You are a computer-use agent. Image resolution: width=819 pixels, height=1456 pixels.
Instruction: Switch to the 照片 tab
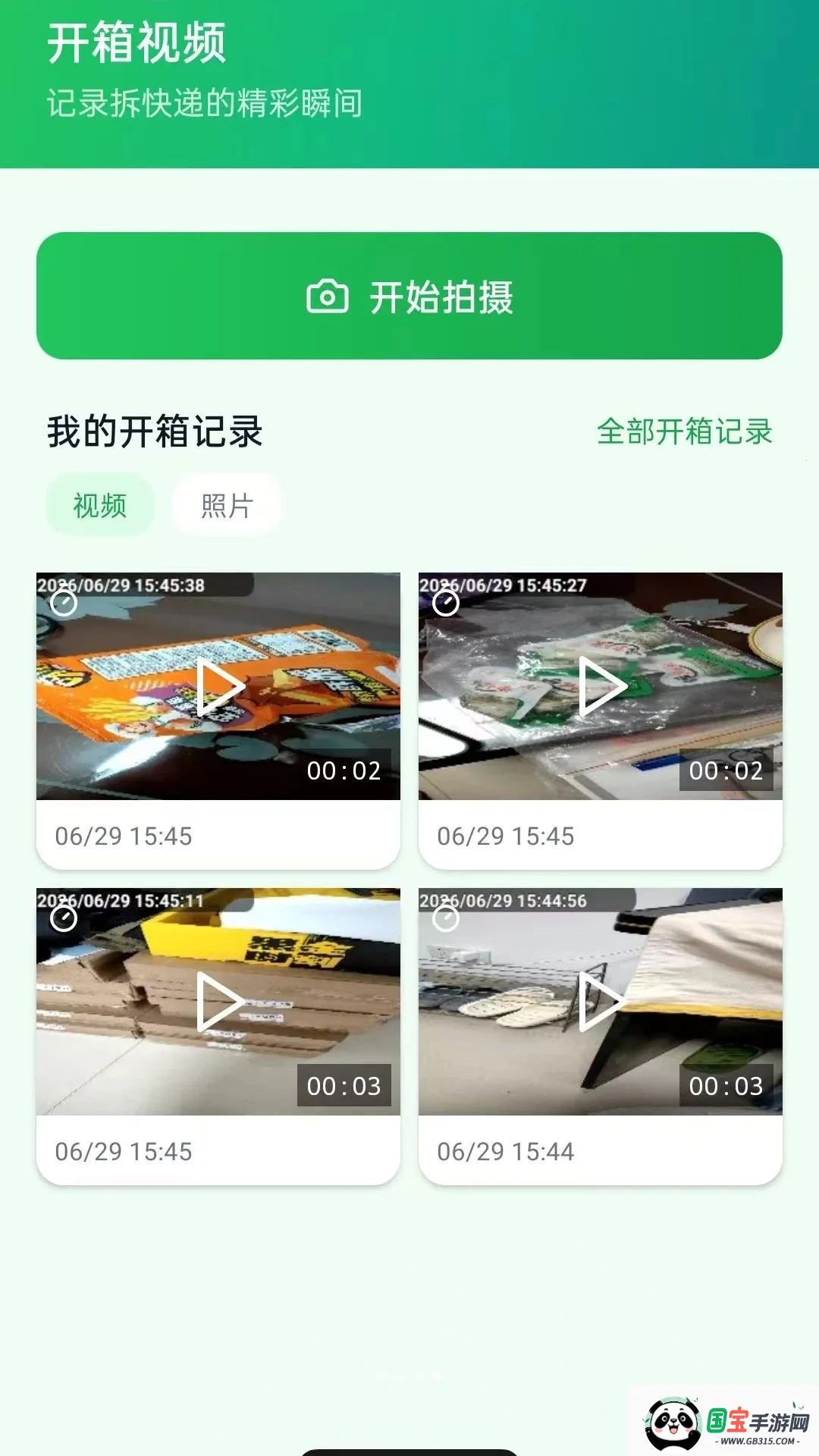point(227,505)
